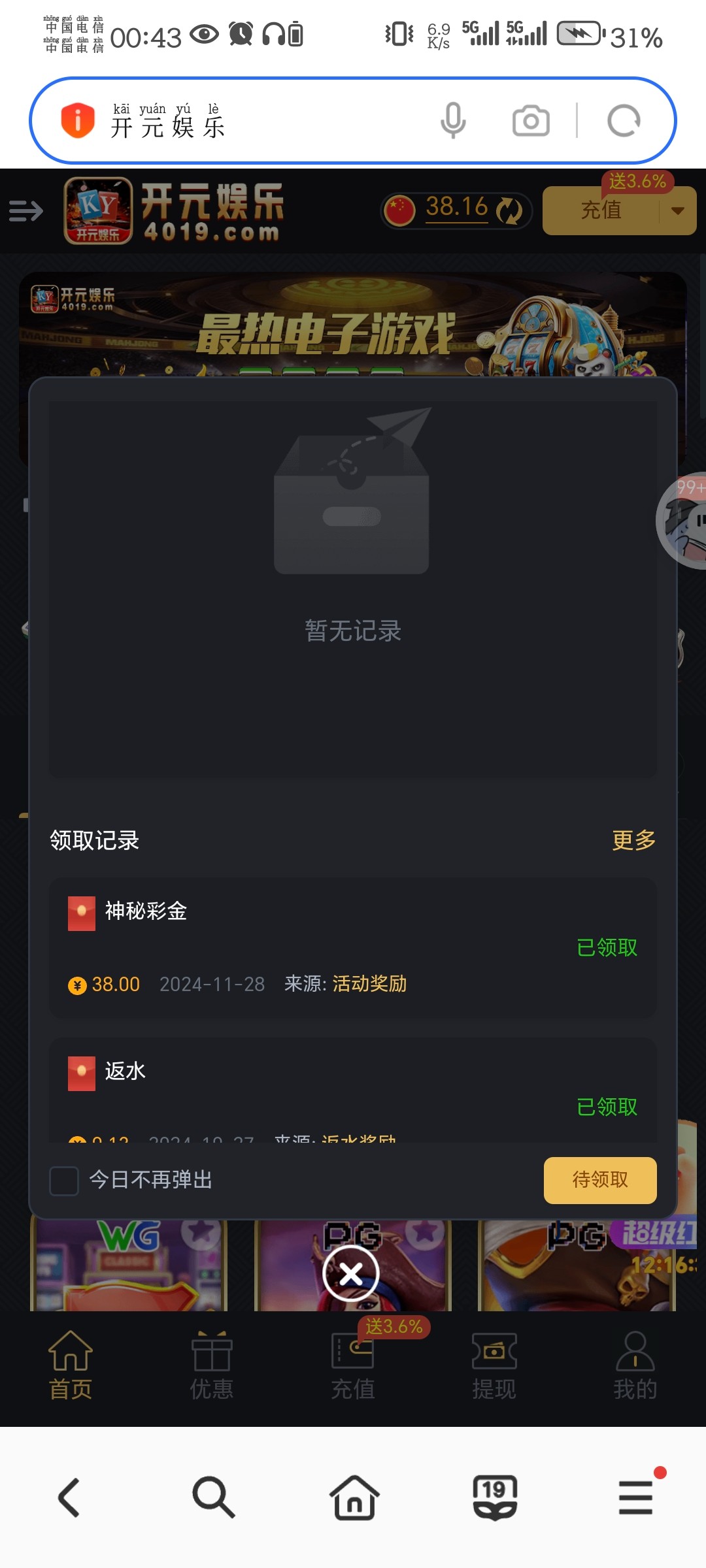706x1568 pixels.
Task: Go back with the browser back arrow
Action: [x=70, y=1497]
